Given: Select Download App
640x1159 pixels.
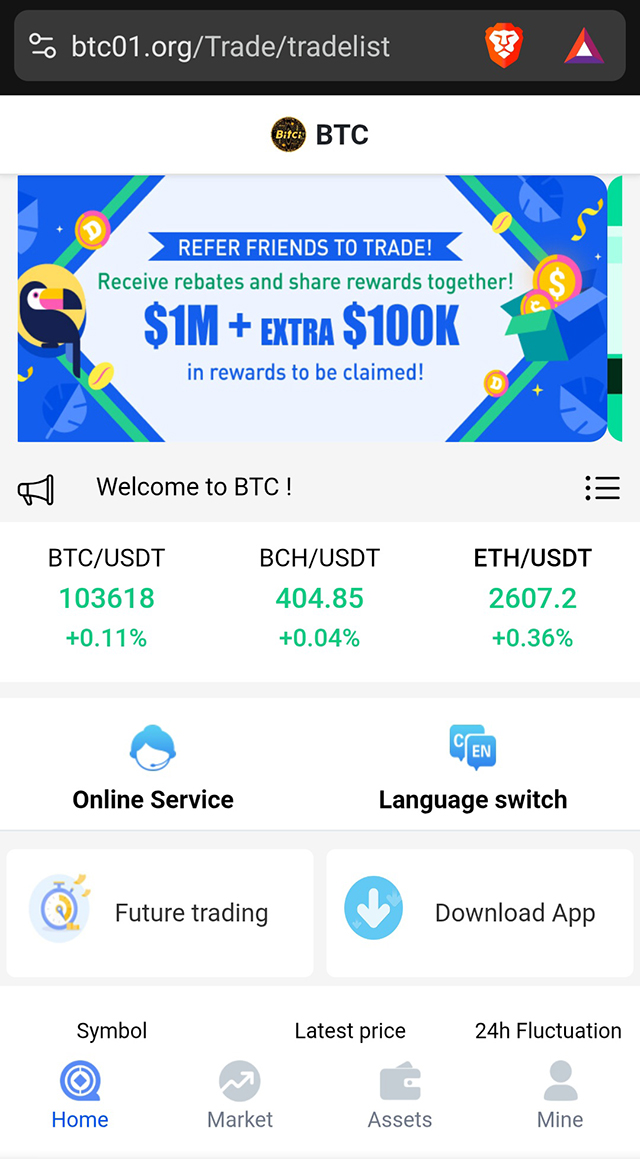Looking at the screenshot, I should (480, 913).
